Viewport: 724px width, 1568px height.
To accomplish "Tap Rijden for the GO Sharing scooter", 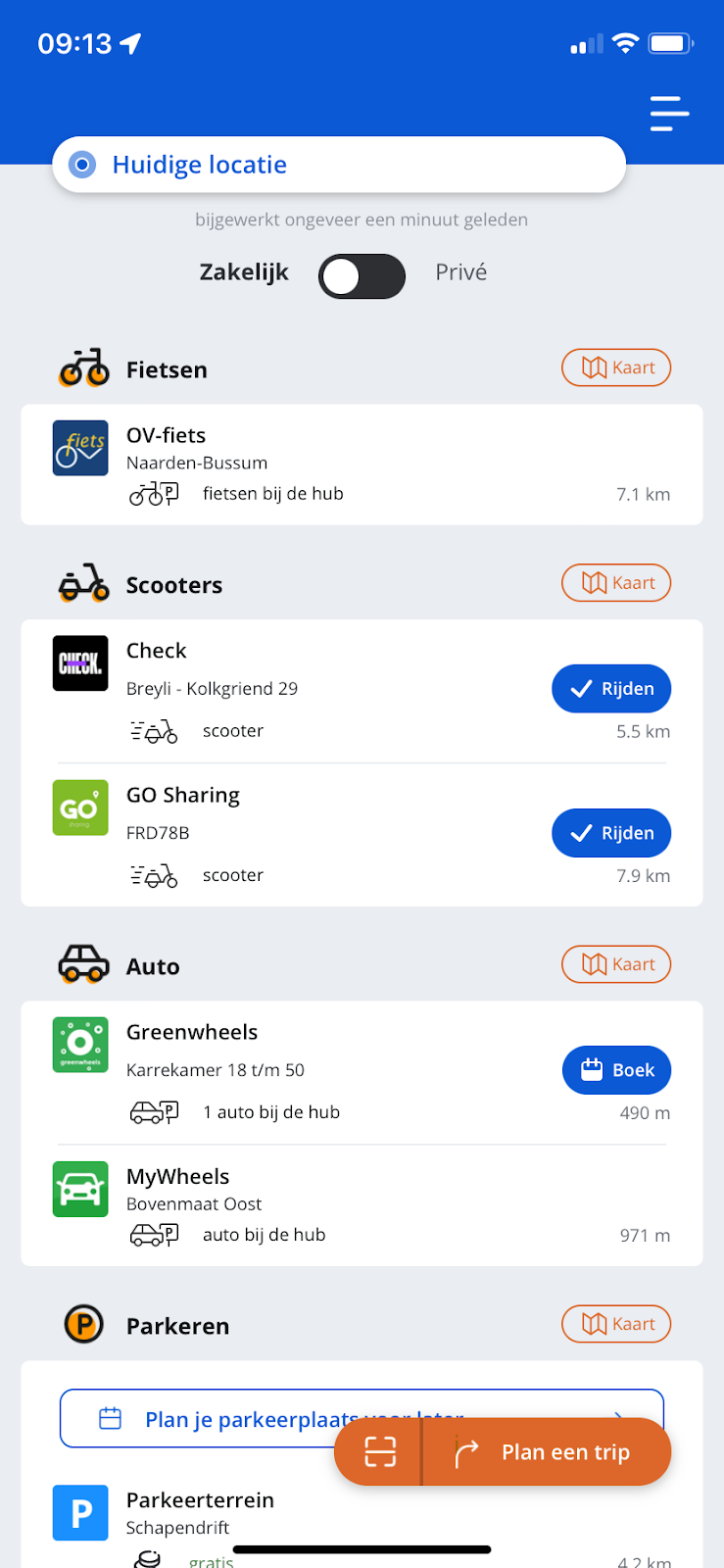I will 611,833.
